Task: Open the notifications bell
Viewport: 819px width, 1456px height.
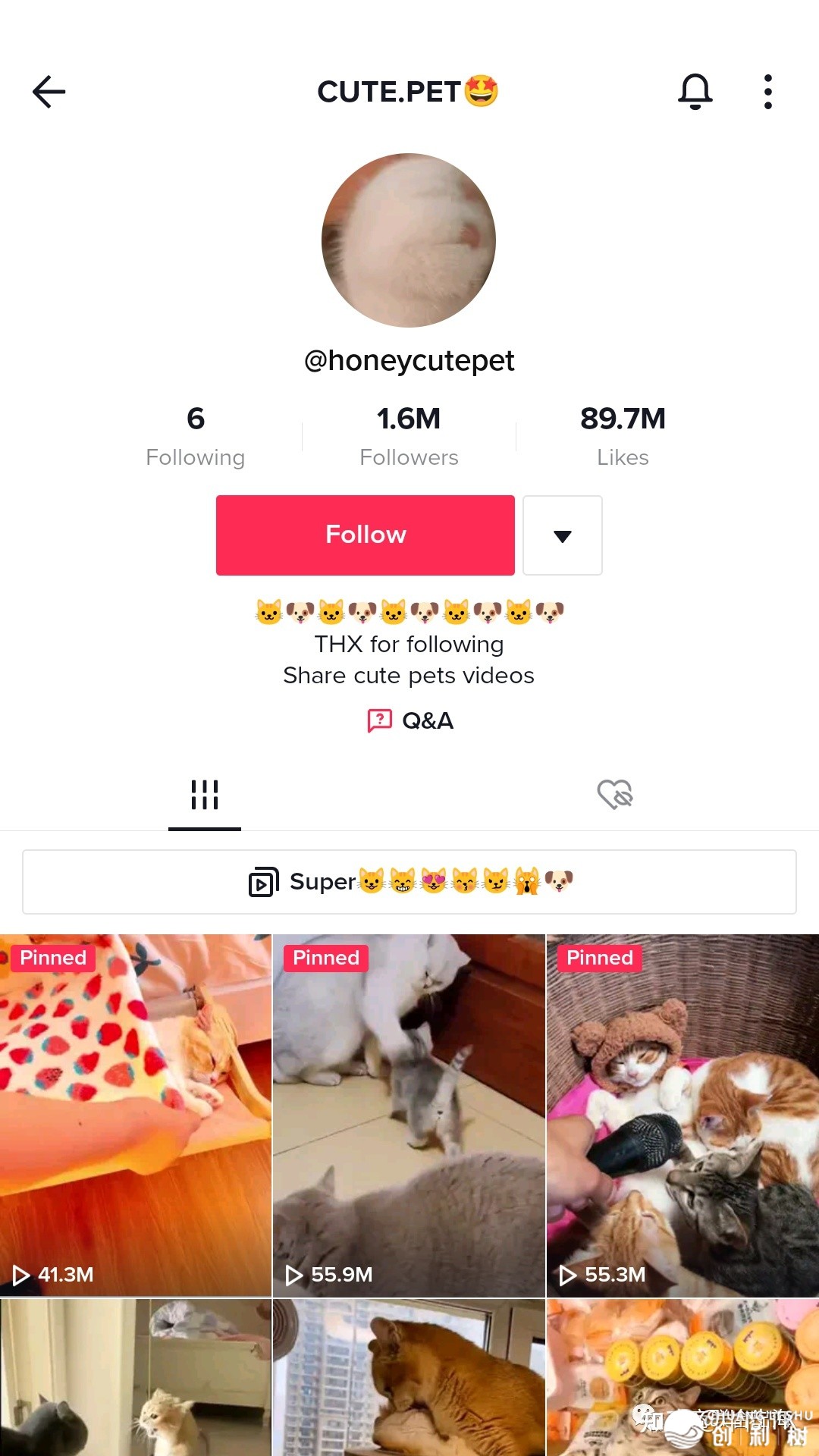Action: 695,92
